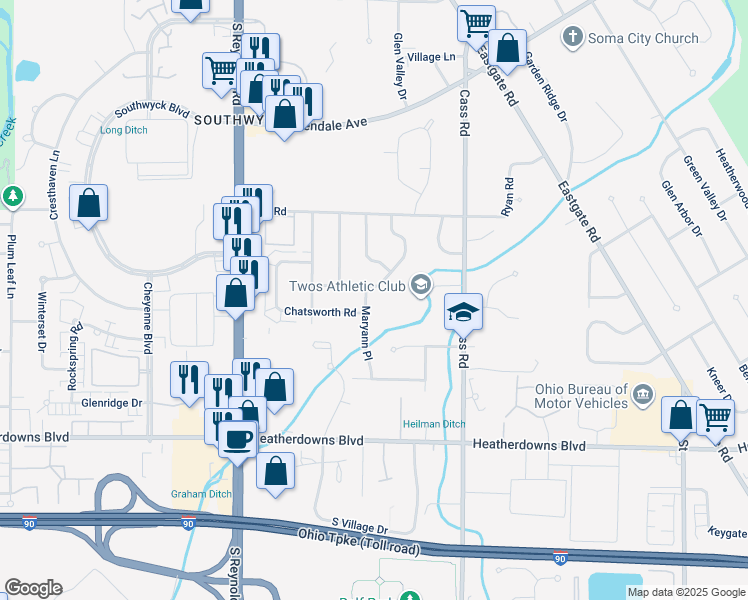Tap the Twos Athletic Club place pin
This screenshot has height=600, width=748.
(421, 286)
